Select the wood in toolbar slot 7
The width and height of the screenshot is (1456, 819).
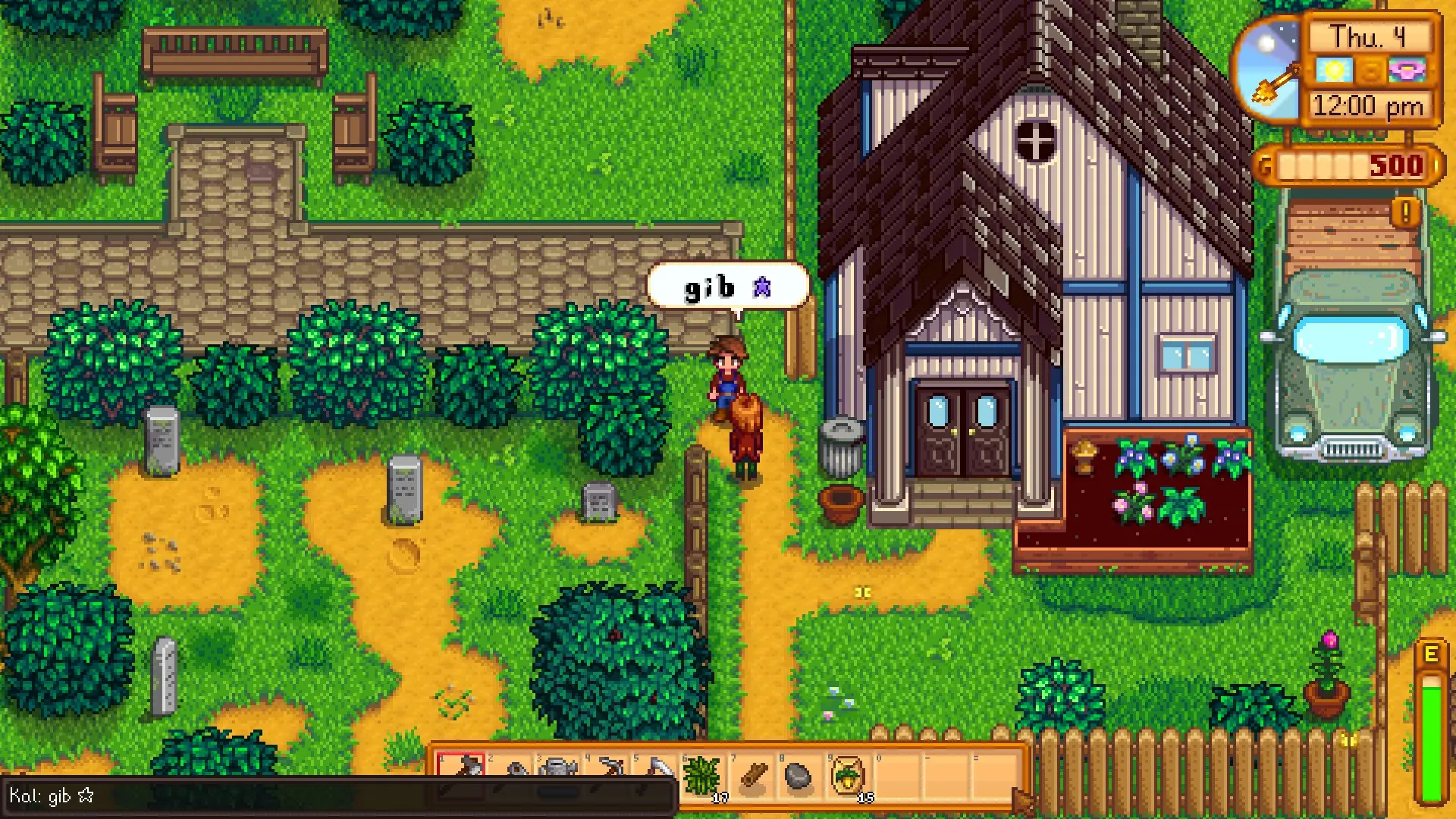click(x=752, y=776)
